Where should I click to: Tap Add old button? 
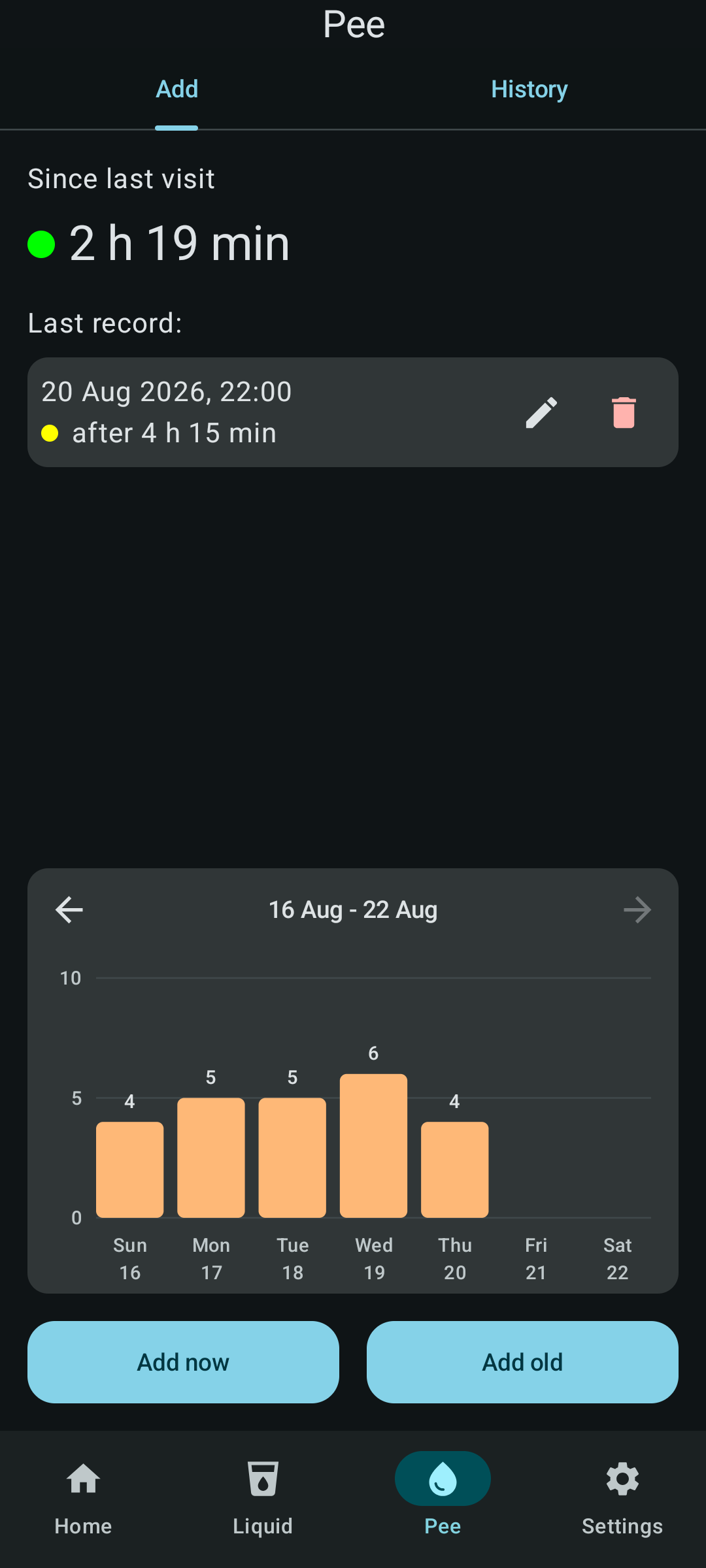point(522,1362)
